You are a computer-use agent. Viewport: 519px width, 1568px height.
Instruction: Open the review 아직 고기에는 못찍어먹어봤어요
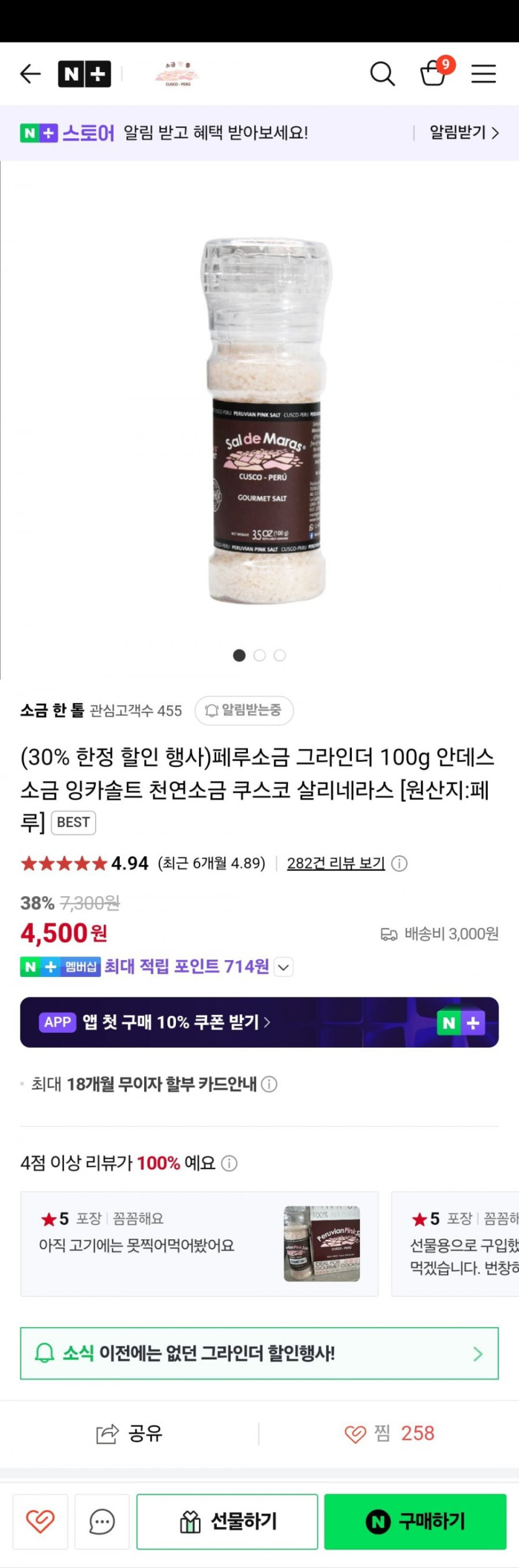coord(199,1244)
